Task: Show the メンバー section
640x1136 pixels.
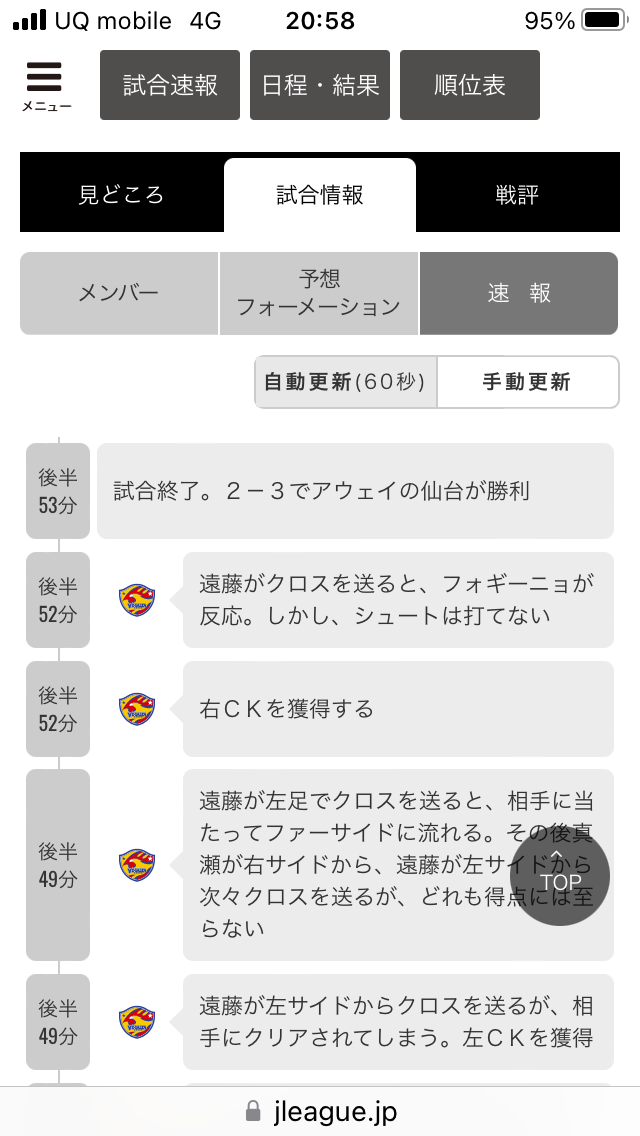Action: (119, 293)
